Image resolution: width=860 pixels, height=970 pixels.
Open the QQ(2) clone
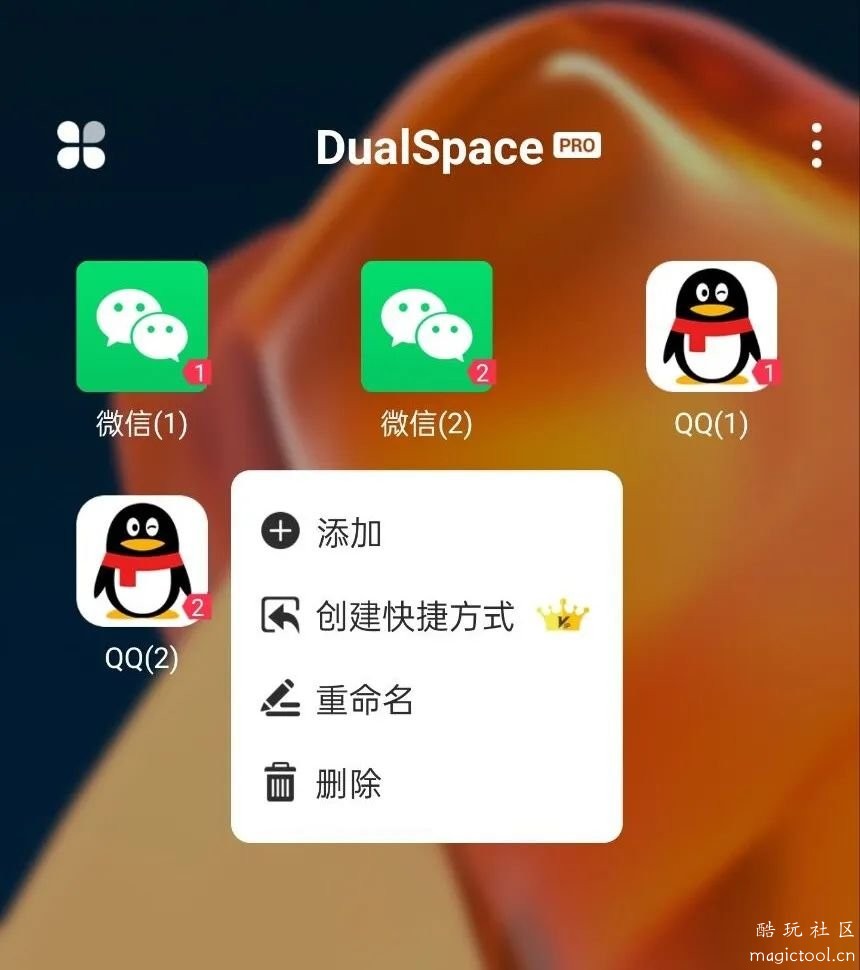(x=142, y=561)
